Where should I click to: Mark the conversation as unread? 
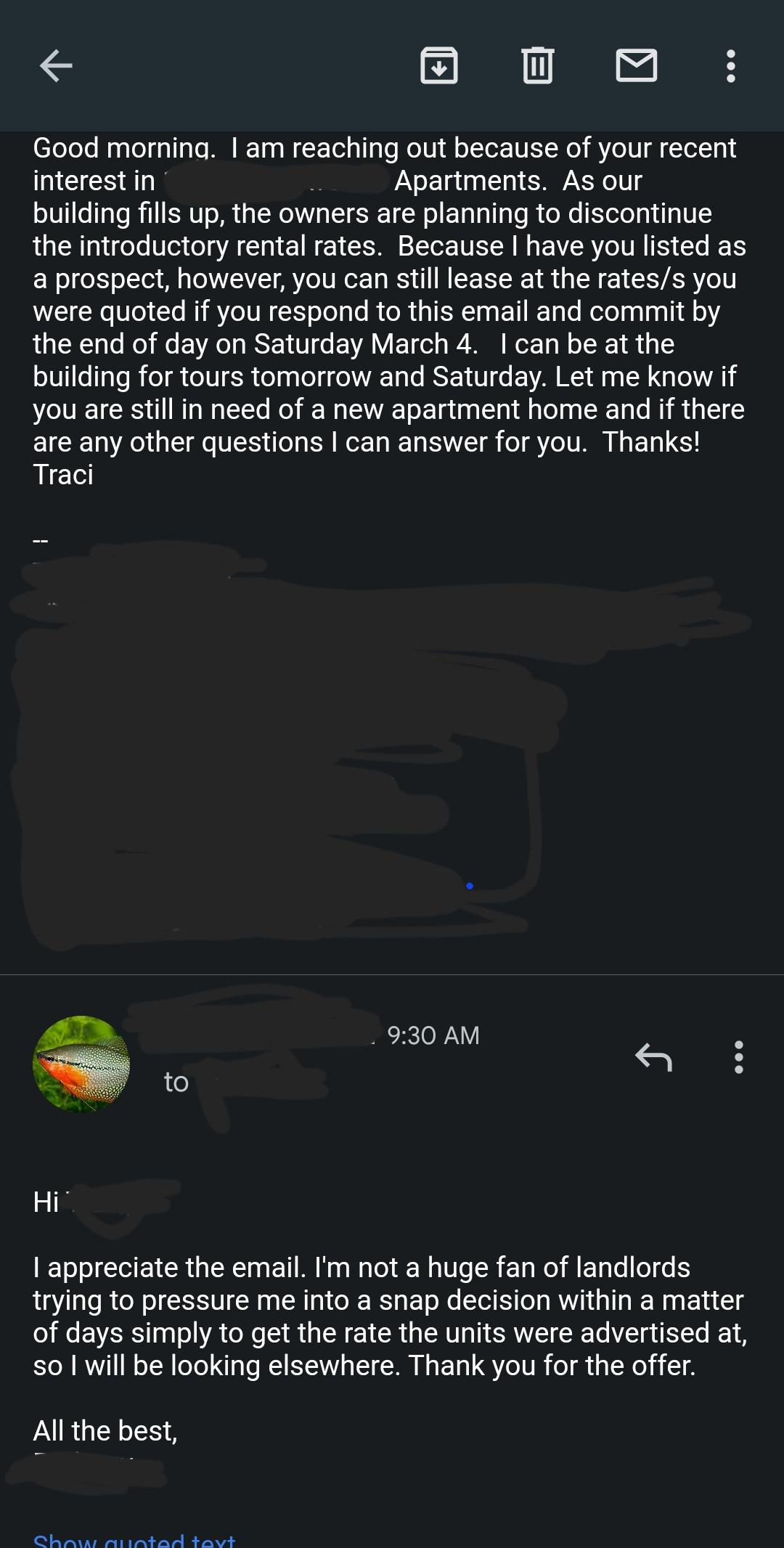coord(637,66)
